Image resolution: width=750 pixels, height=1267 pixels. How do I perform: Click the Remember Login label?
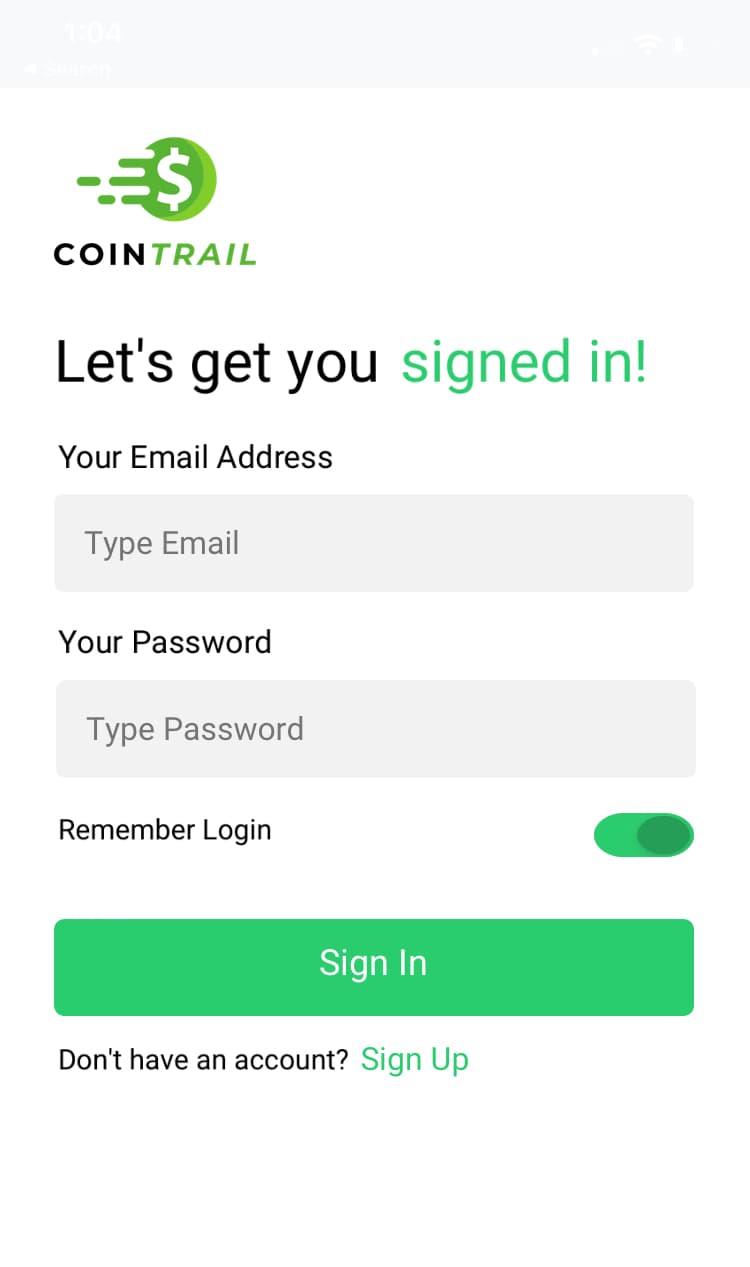[164, 830]
